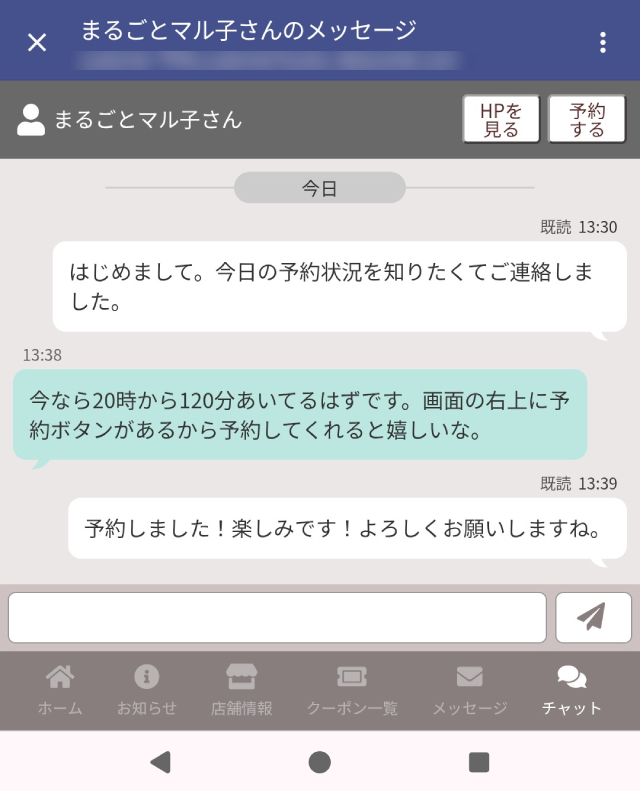Focus the message text input box
Screen dimensions: 640x791
pyautogui.click(x=277, y=617)
